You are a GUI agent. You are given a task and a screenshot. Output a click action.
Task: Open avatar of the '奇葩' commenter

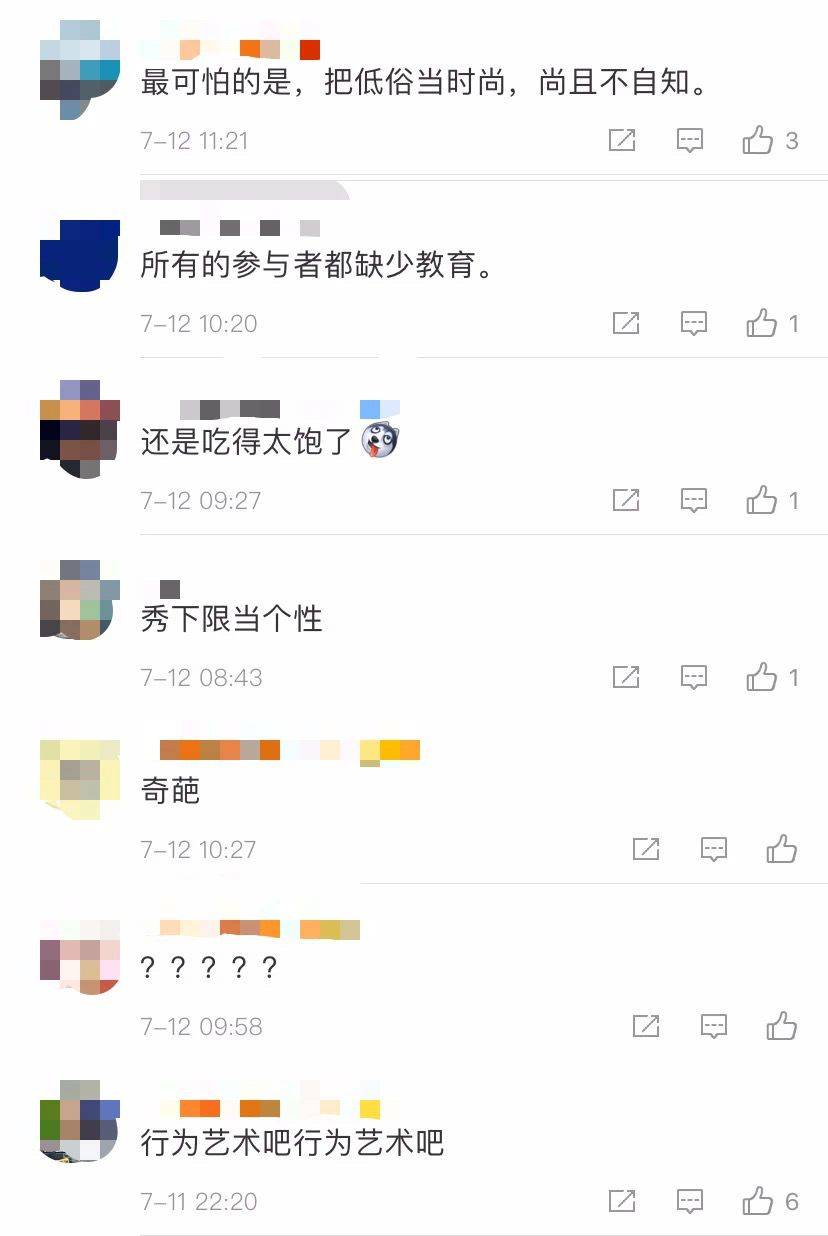(80, 778)
